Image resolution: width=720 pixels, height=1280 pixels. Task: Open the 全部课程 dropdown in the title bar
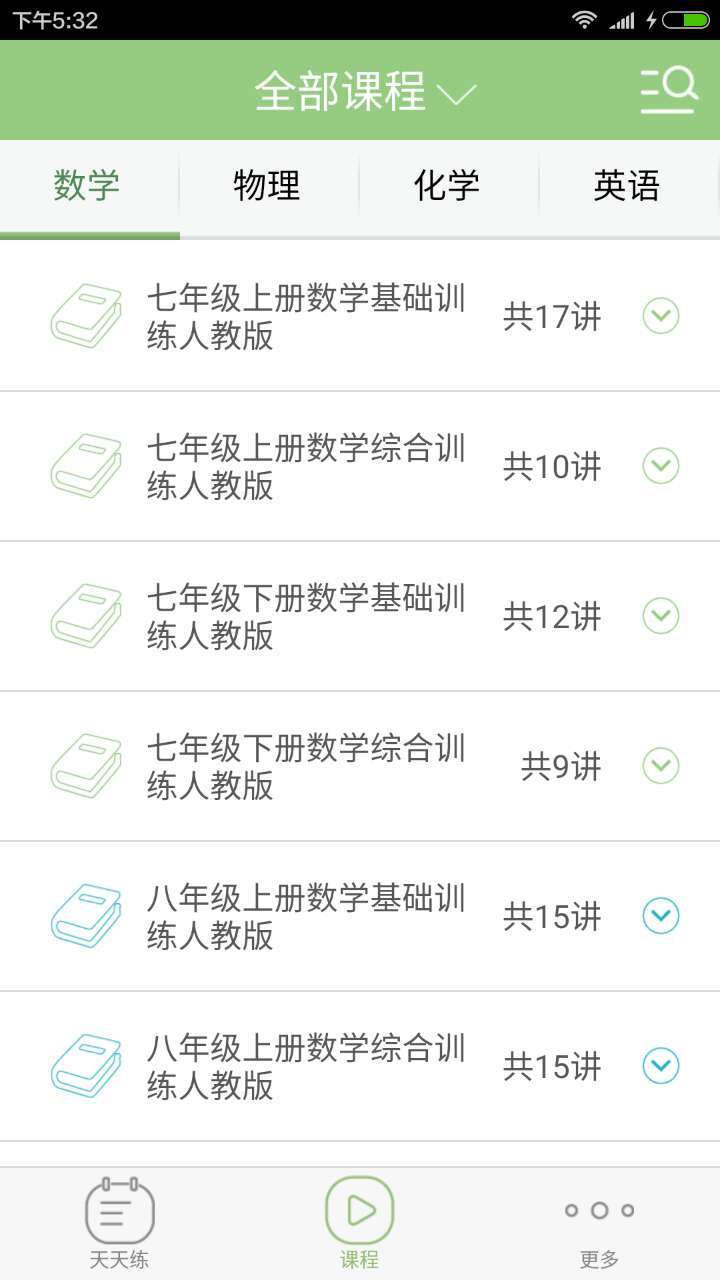point(360,90)
